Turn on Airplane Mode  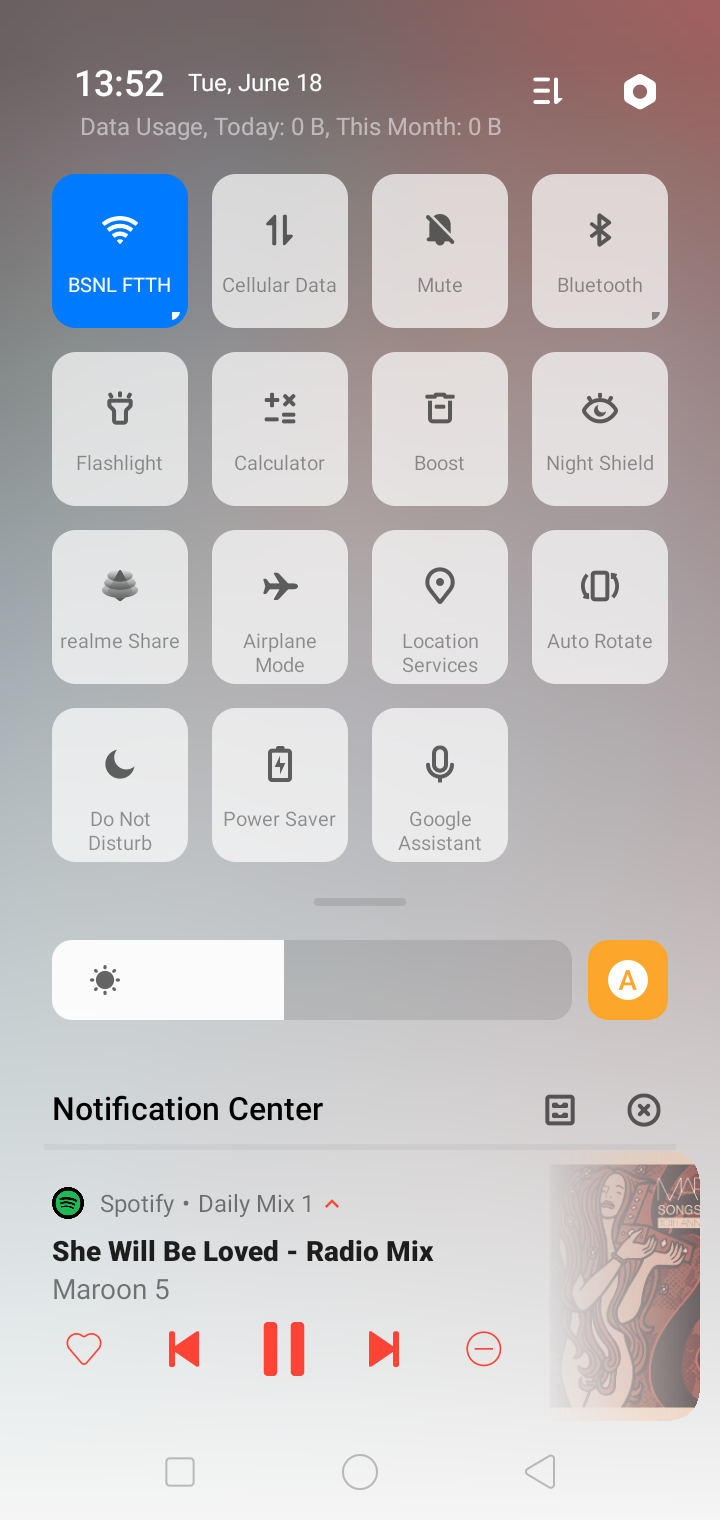280,606
